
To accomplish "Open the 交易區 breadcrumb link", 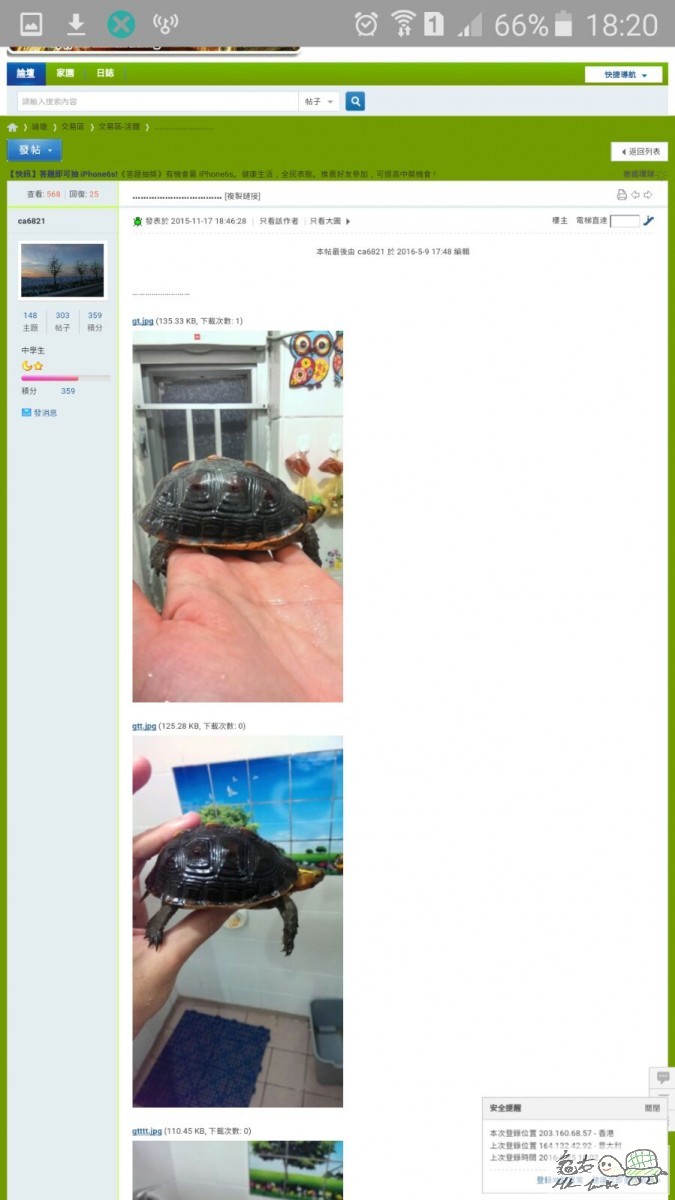I will click(x=72, y=127).
